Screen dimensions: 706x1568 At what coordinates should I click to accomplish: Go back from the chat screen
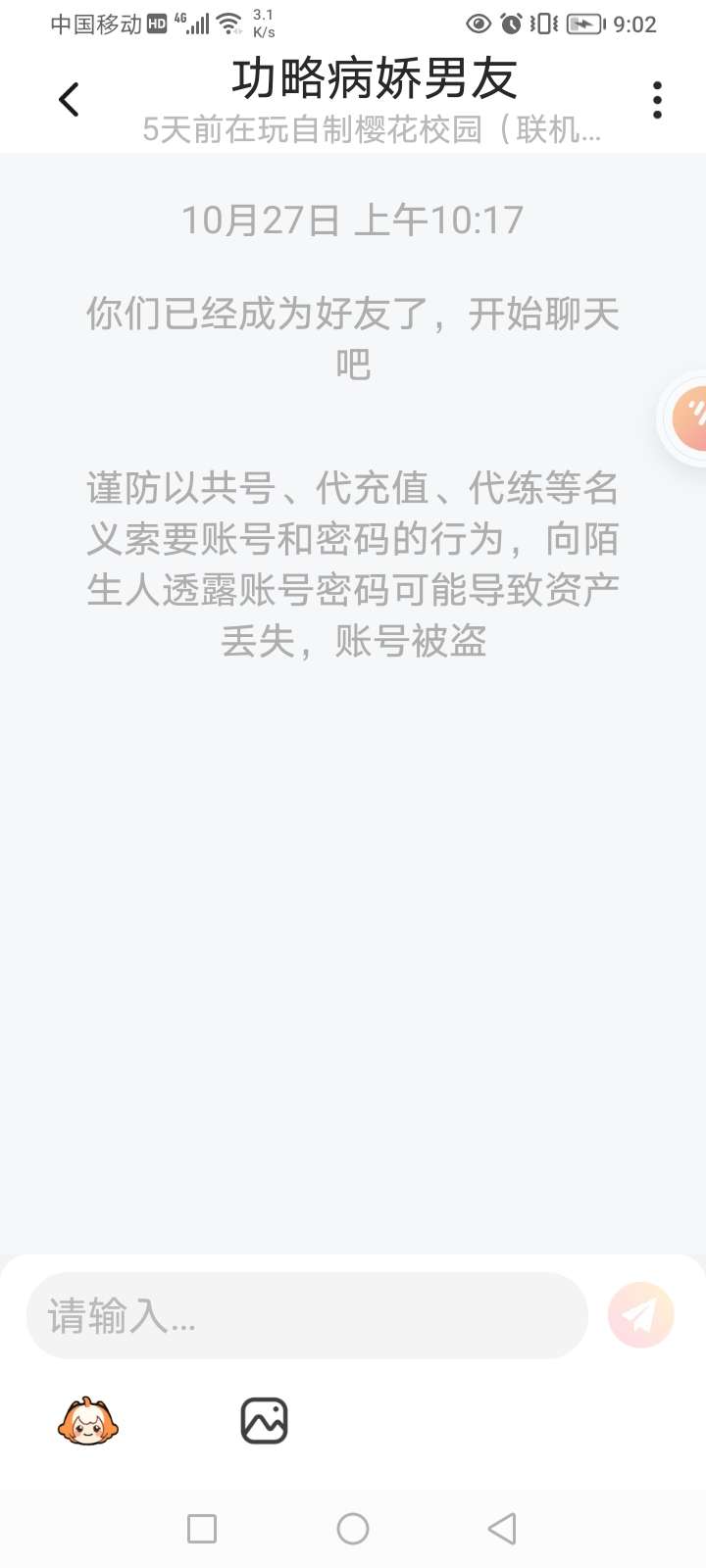point(69,99)
